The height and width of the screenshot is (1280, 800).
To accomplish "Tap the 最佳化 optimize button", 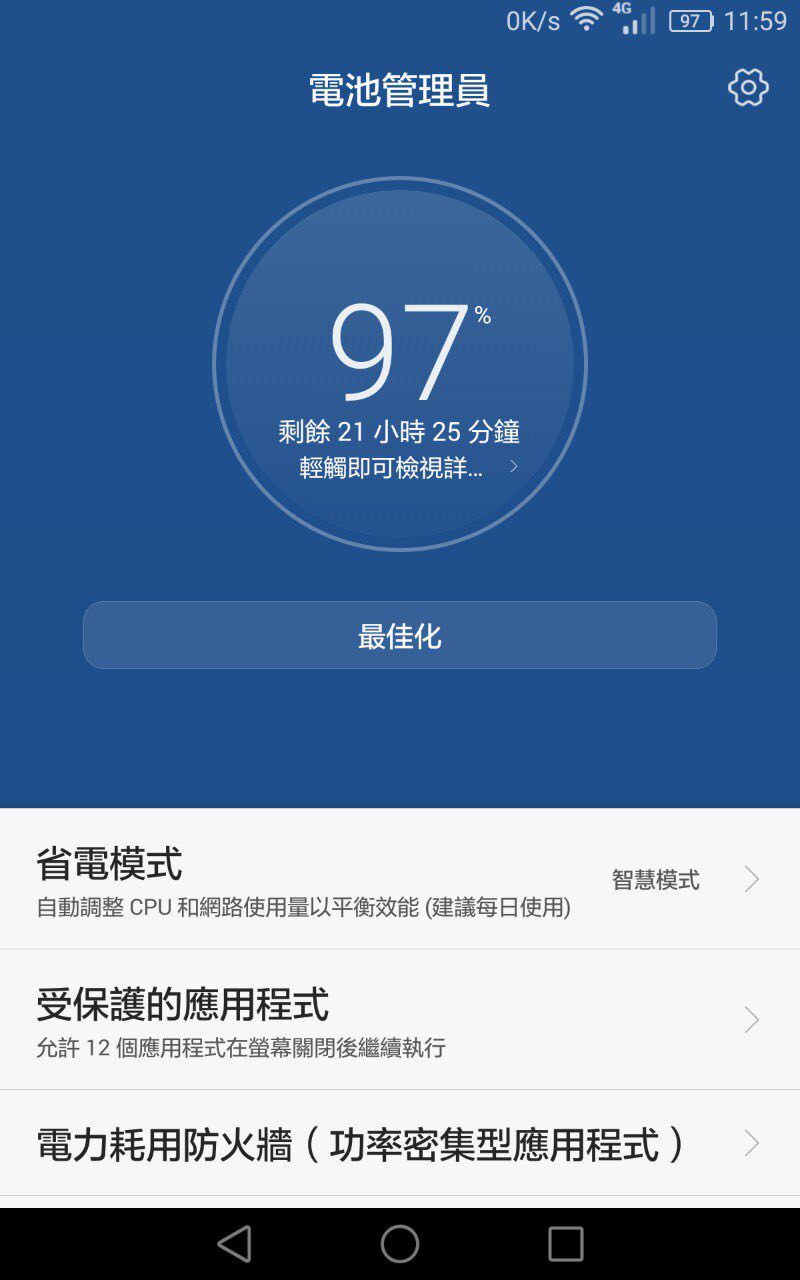I will (x=399, y=635).
